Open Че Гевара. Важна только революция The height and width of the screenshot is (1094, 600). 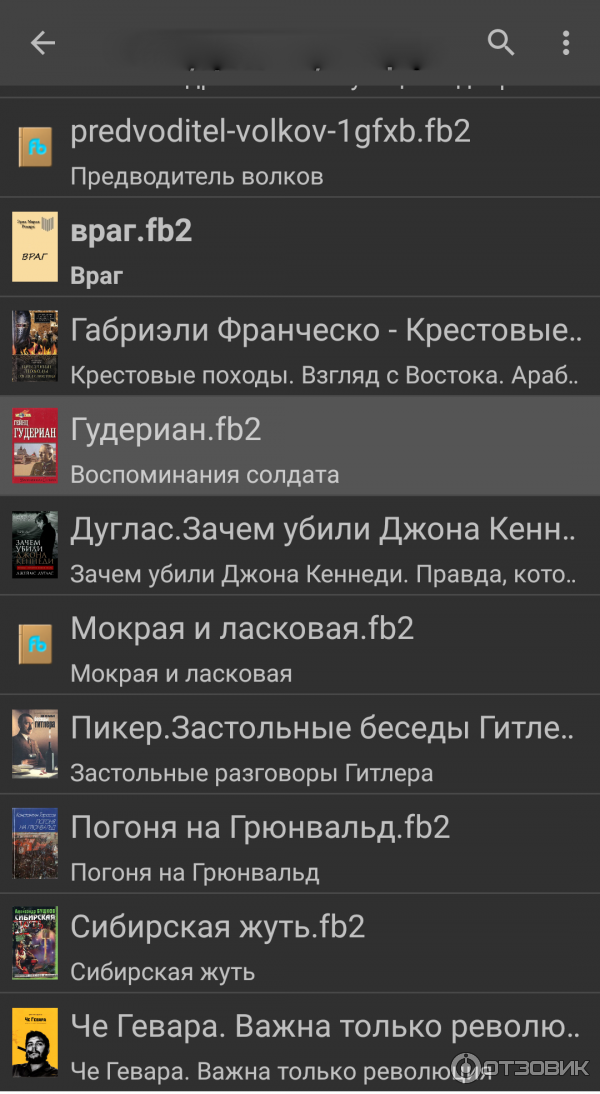click(300, 1042)
